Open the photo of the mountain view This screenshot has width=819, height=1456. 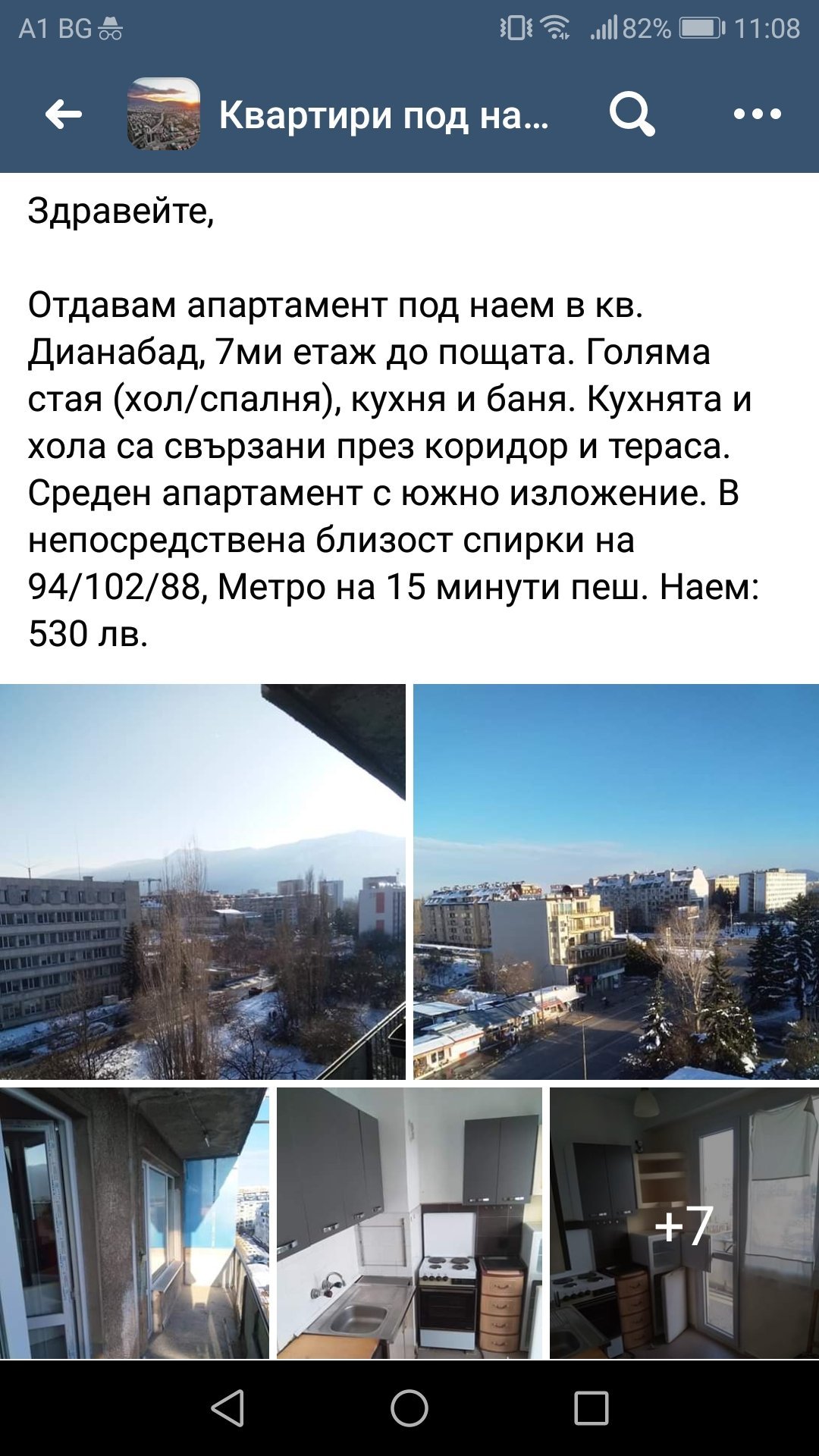pyautogui.click(x=202, y=881)
